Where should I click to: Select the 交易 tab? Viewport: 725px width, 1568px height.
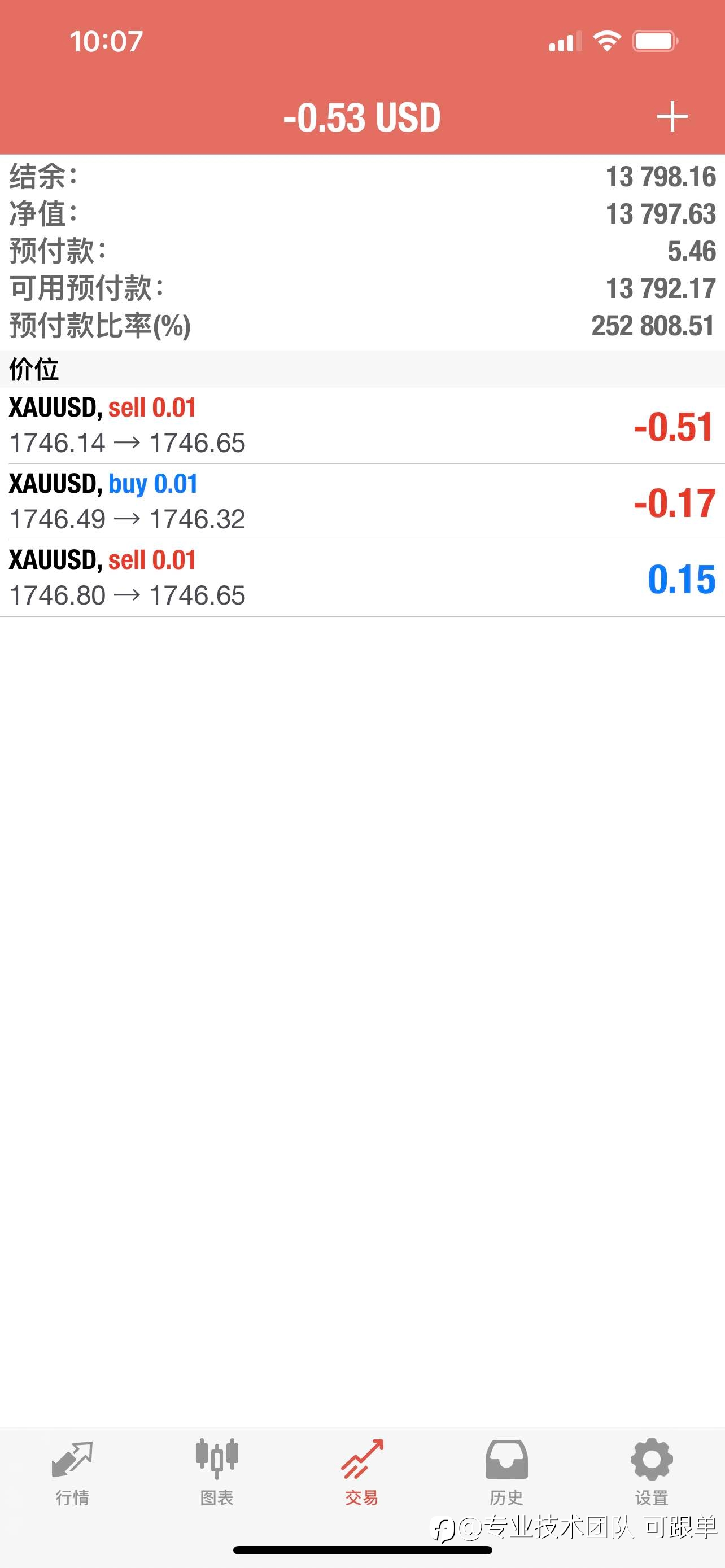point(362,1473)
